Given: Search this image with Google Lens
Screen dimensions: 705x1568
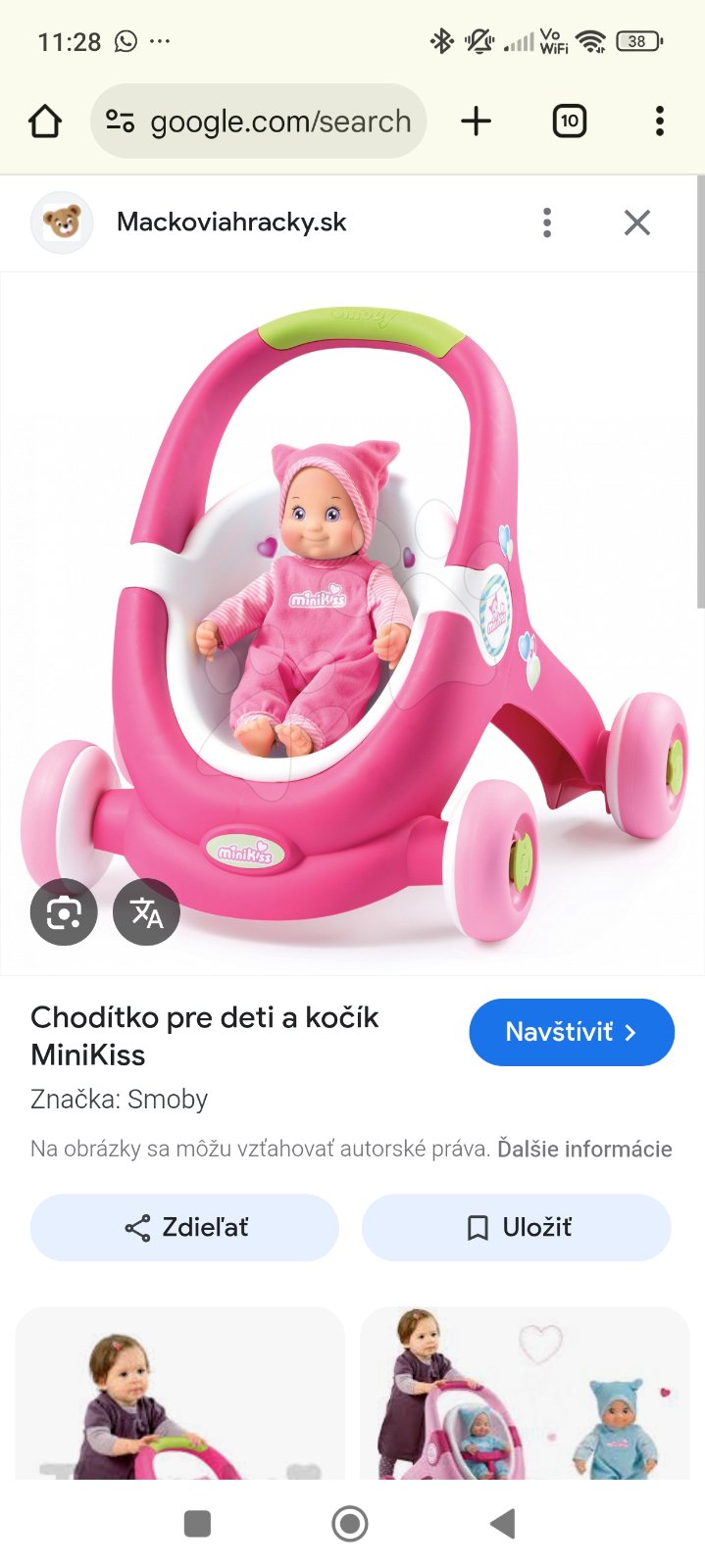Looking at the screenshot, I should click(64, 912).
